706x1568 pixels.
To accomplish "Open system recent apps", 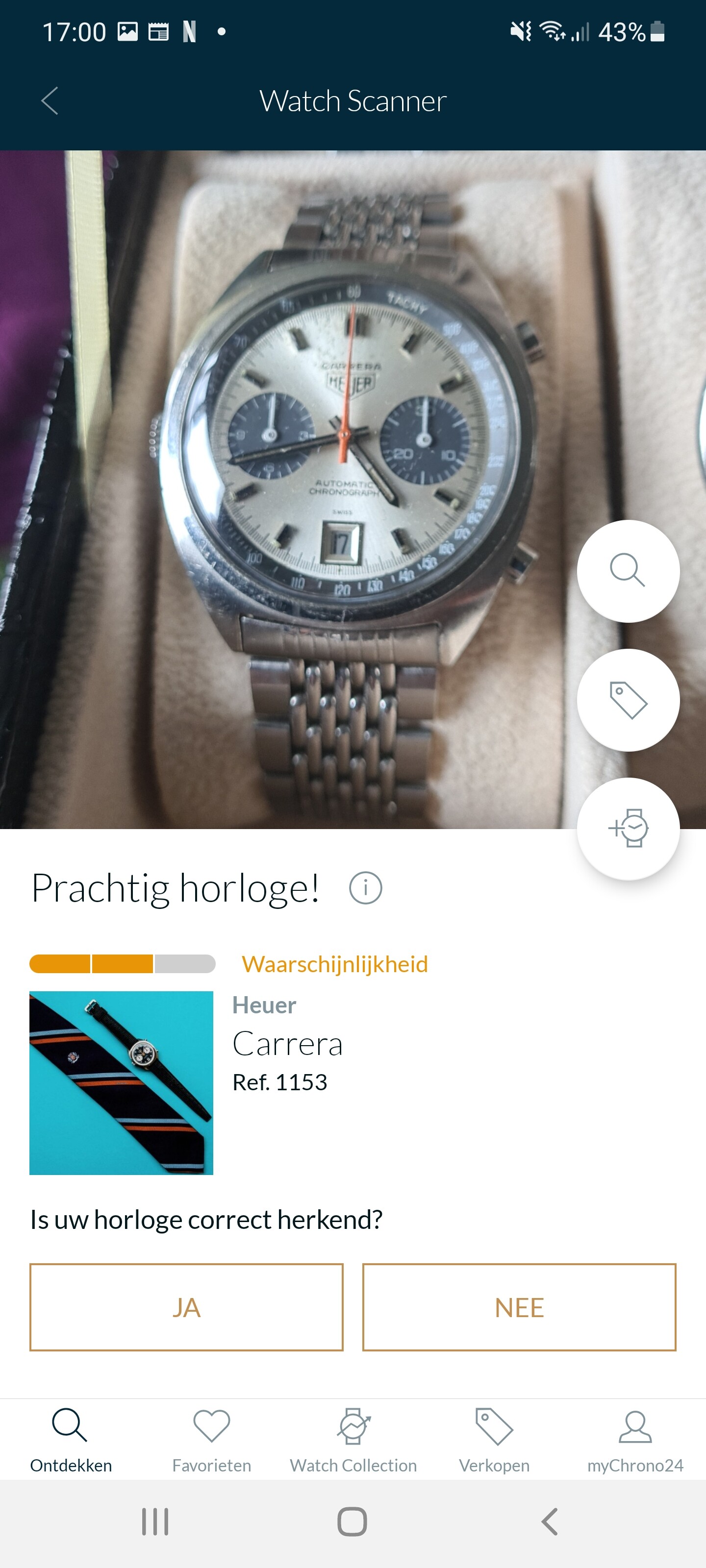I will pos(155,1522).
